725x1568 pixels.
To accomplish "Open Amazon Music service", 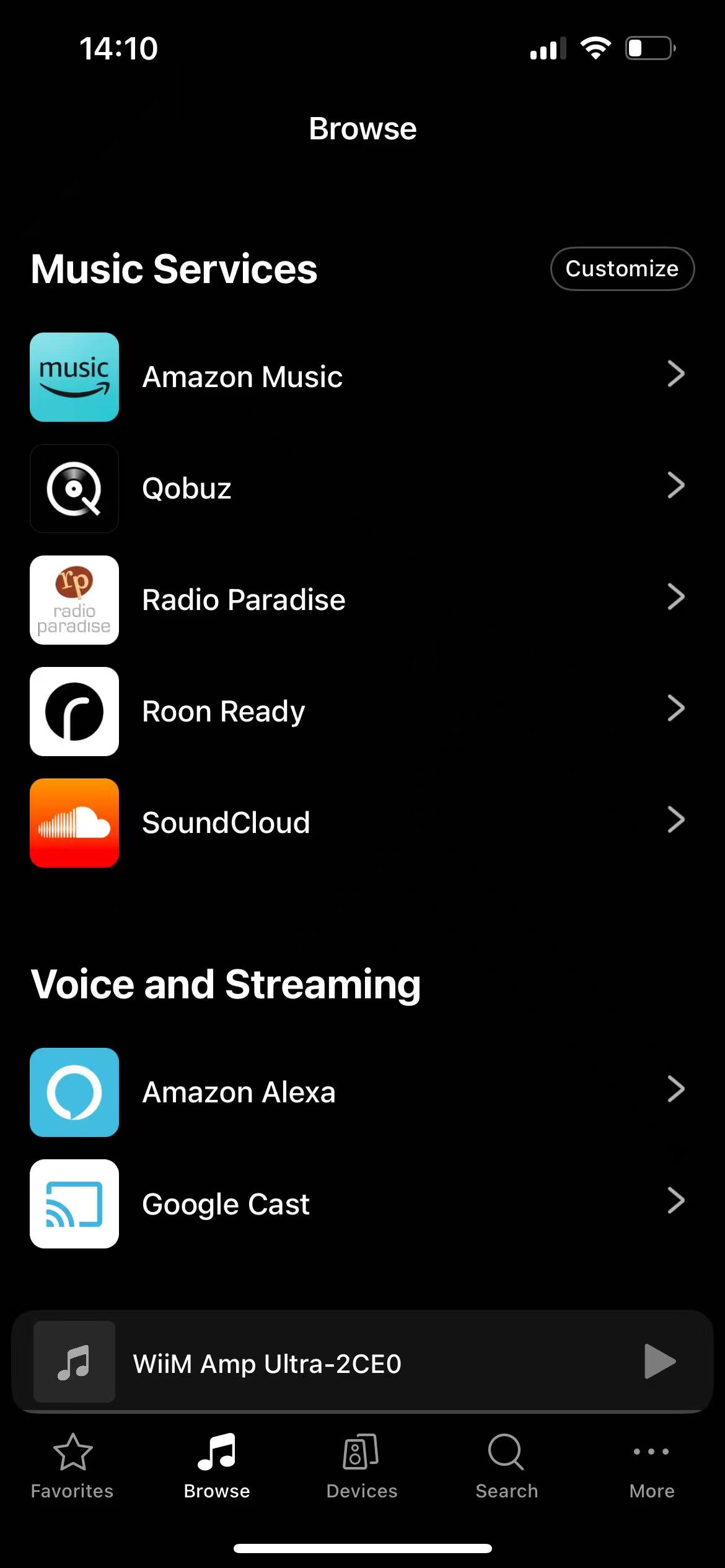I will coord(359,377).
